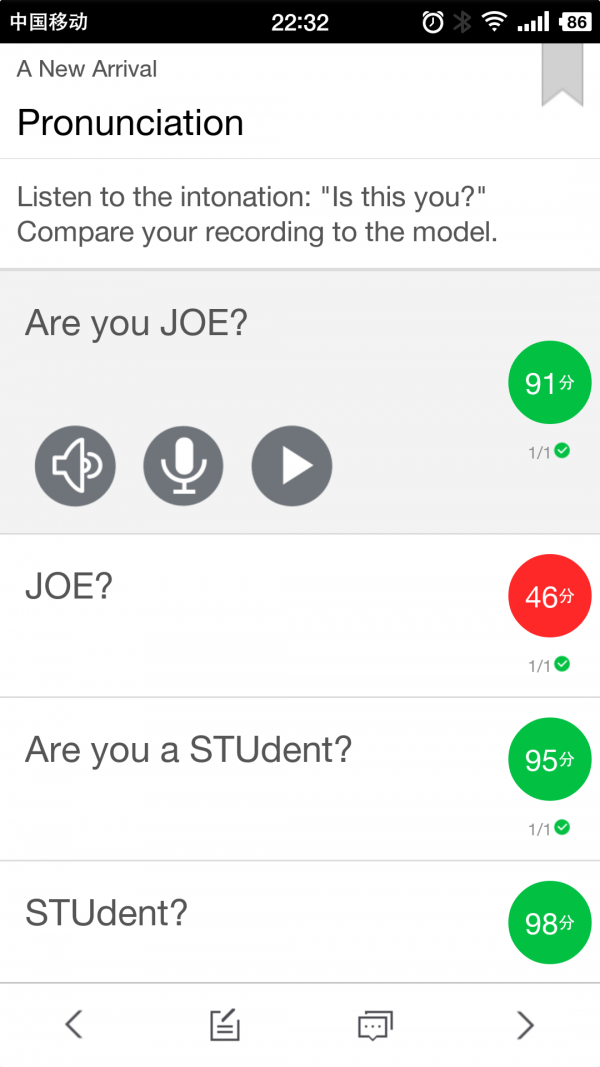Screen dimensions: 600x1067
Task: Play back your recording
Action: [292, 466]
